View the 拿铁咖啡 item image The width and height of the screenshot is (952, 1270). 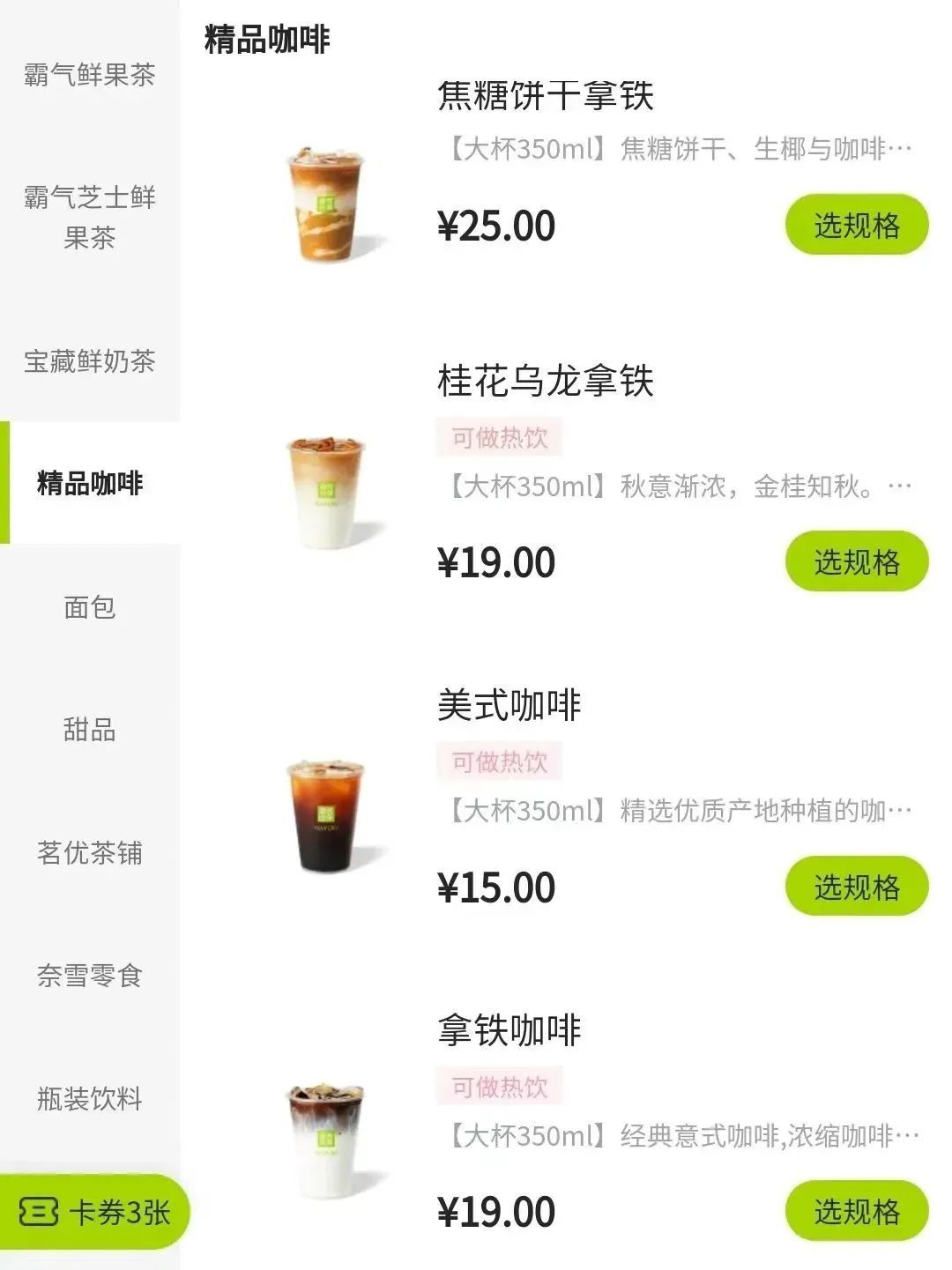(326, 1140)
